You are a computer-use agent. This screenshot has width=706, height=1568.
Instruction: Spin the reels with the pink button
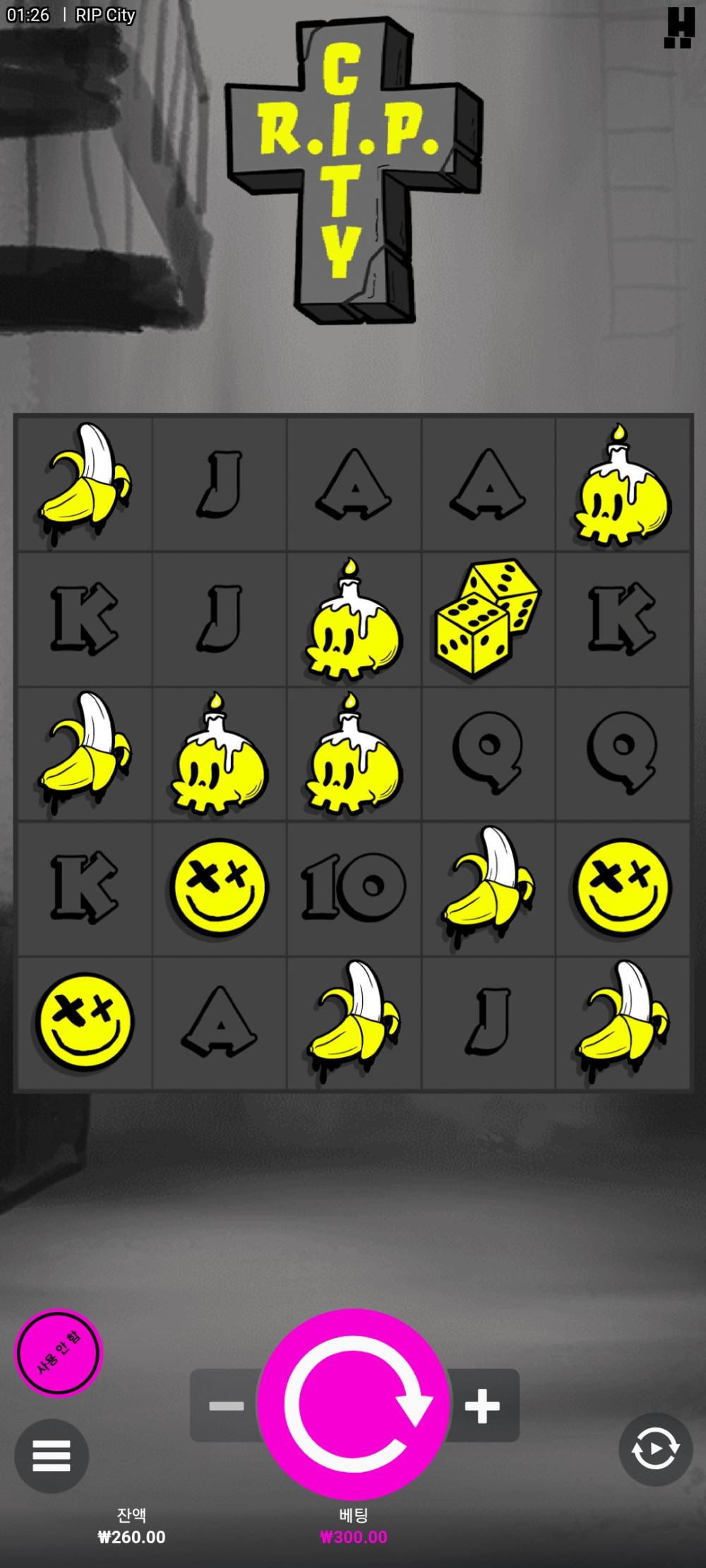click(353, 1404)
